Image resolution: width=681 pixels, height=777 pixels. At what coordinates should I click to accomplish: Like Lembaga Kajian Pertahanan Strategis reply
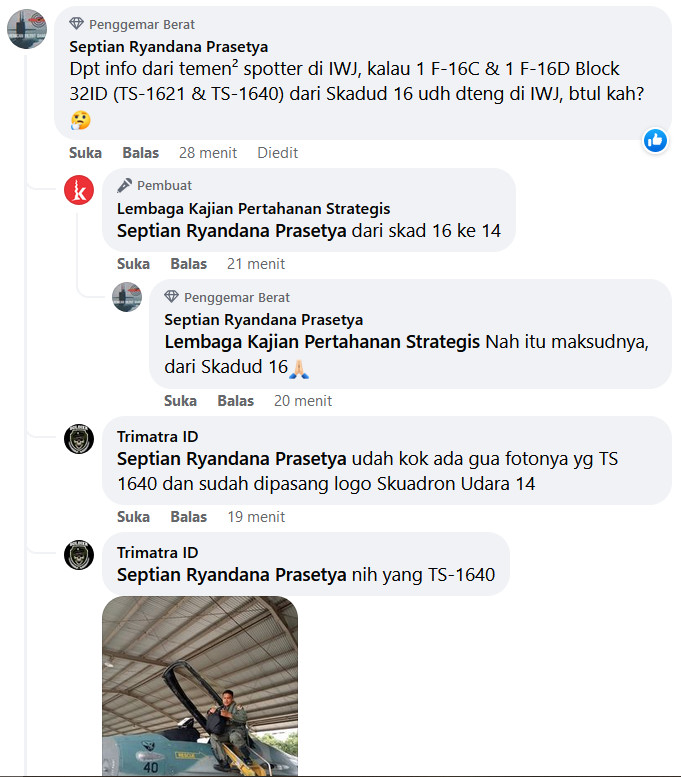coord(133,264)
